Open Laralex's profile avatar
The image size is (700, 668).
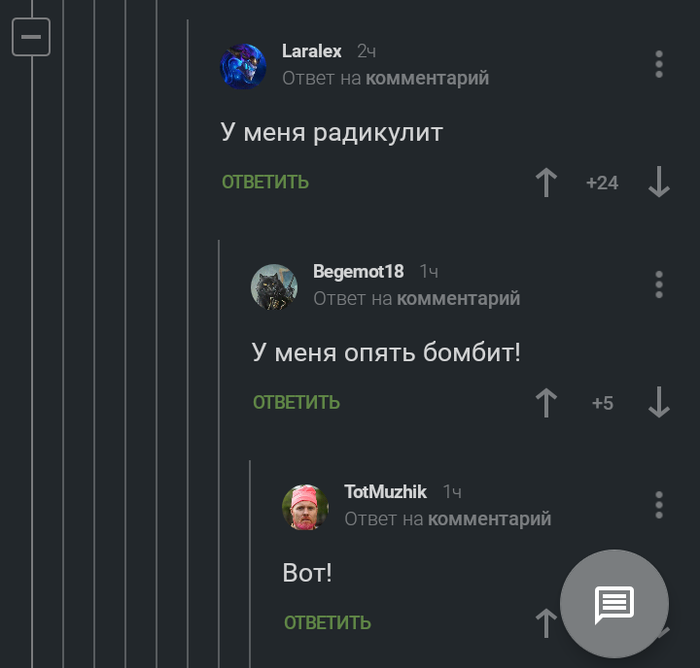tap(243, 66)
